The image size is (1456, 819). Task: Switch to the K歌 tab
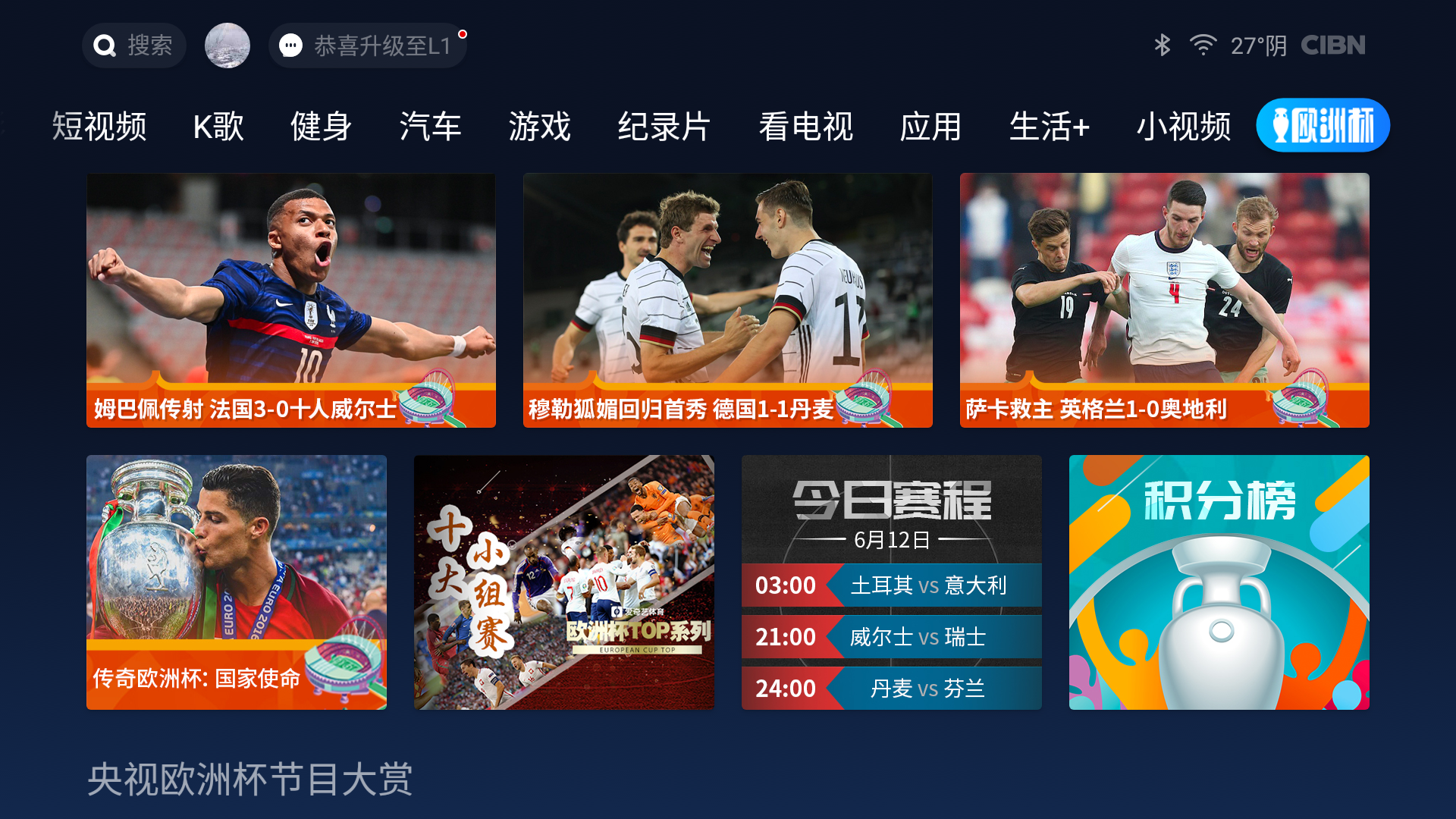[x=218, y=126]
